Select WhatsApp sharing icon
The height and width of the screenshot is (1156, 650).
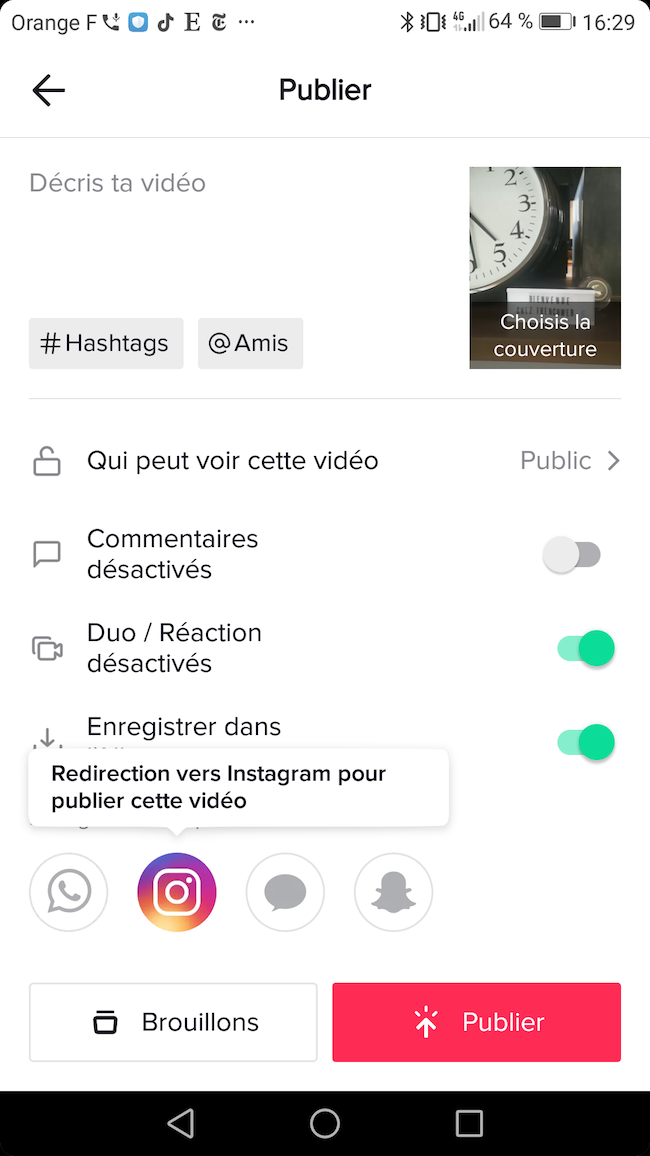click(x=69, y=892)
